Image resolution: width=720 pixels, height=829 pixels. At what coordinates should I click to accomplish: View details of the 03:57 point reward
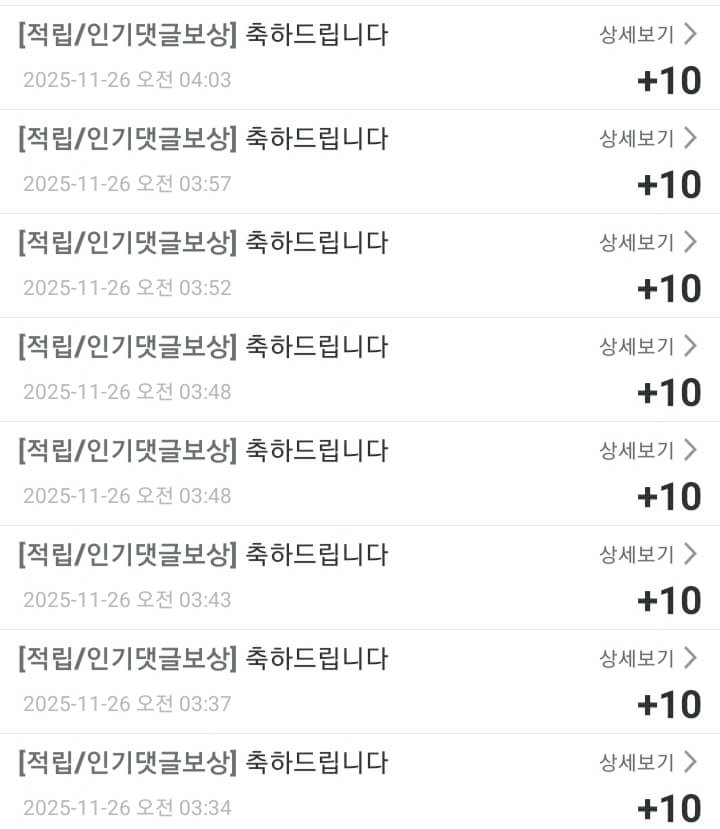tap(647, 138)
